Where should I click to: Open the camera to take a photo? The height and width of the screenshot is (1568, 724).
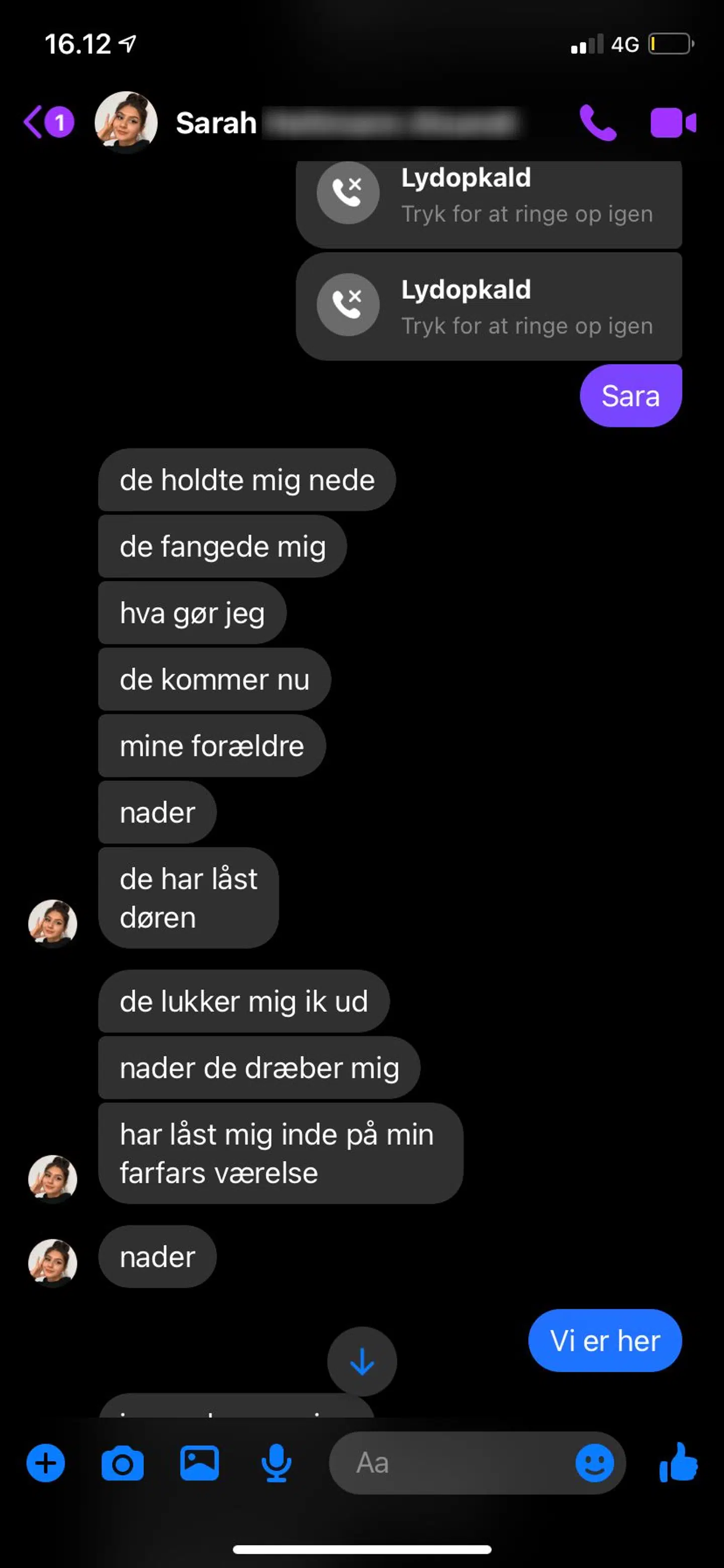point(122,1463)
